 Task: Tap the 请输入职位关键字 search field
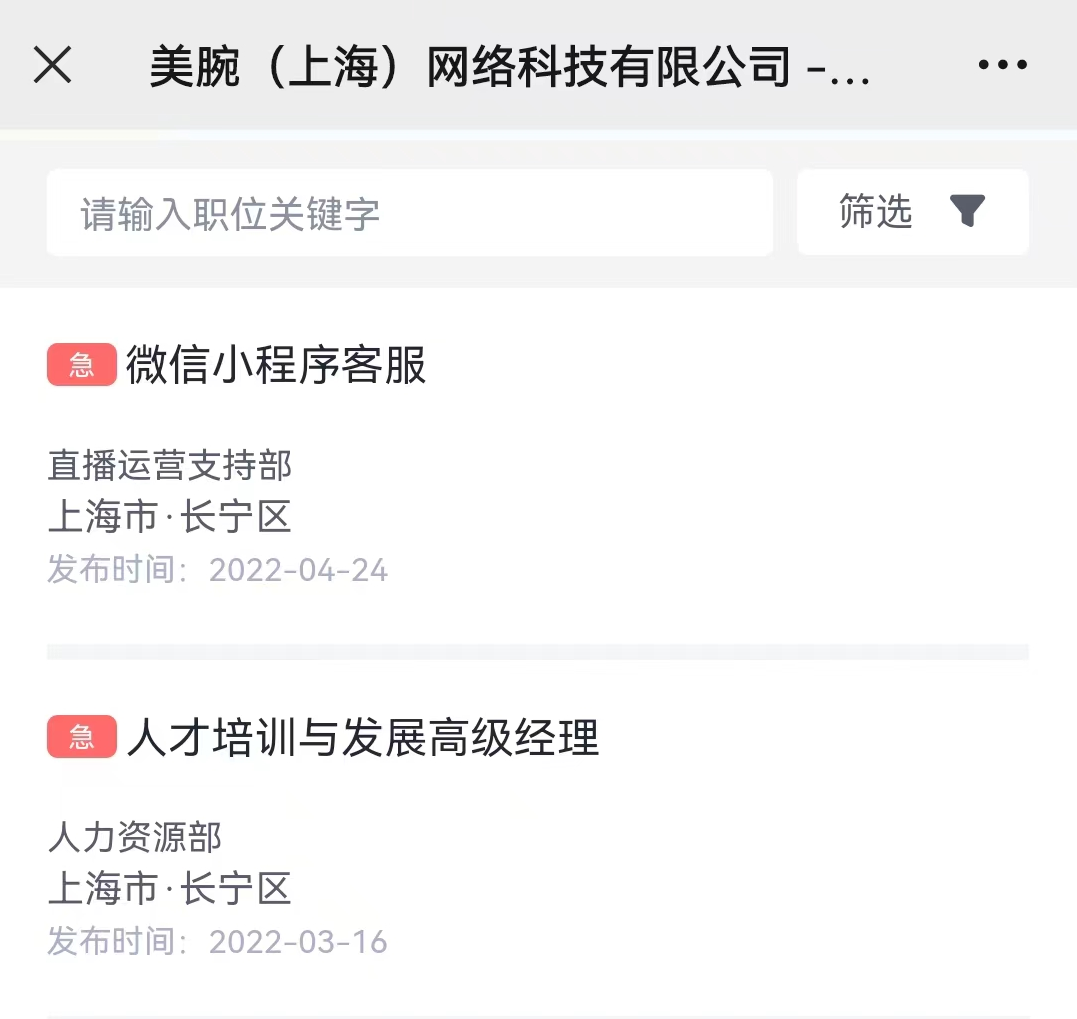[x=410, y=213]
